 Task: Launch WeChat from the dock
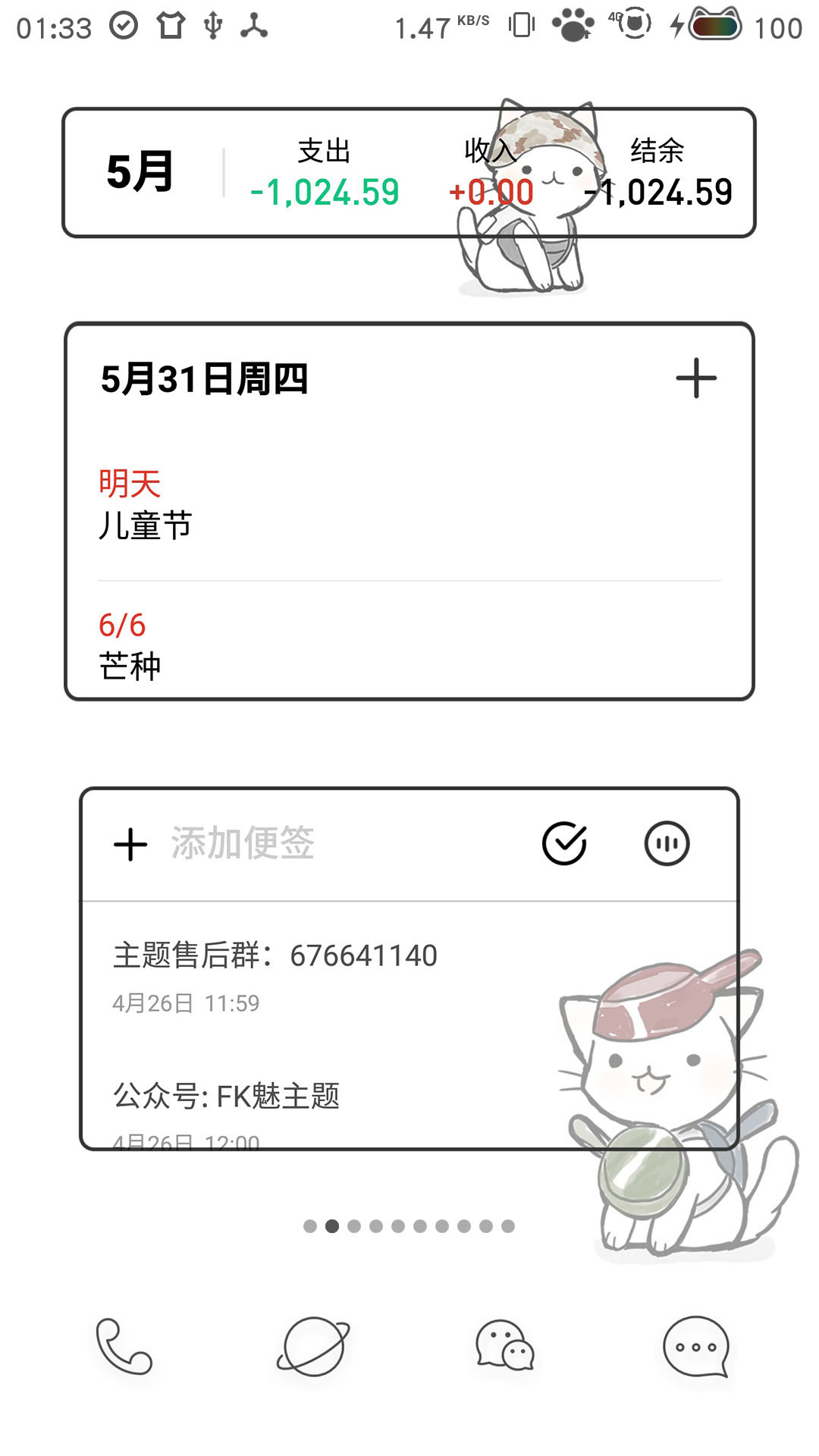pyautogui.click(x=505, y=1348)
